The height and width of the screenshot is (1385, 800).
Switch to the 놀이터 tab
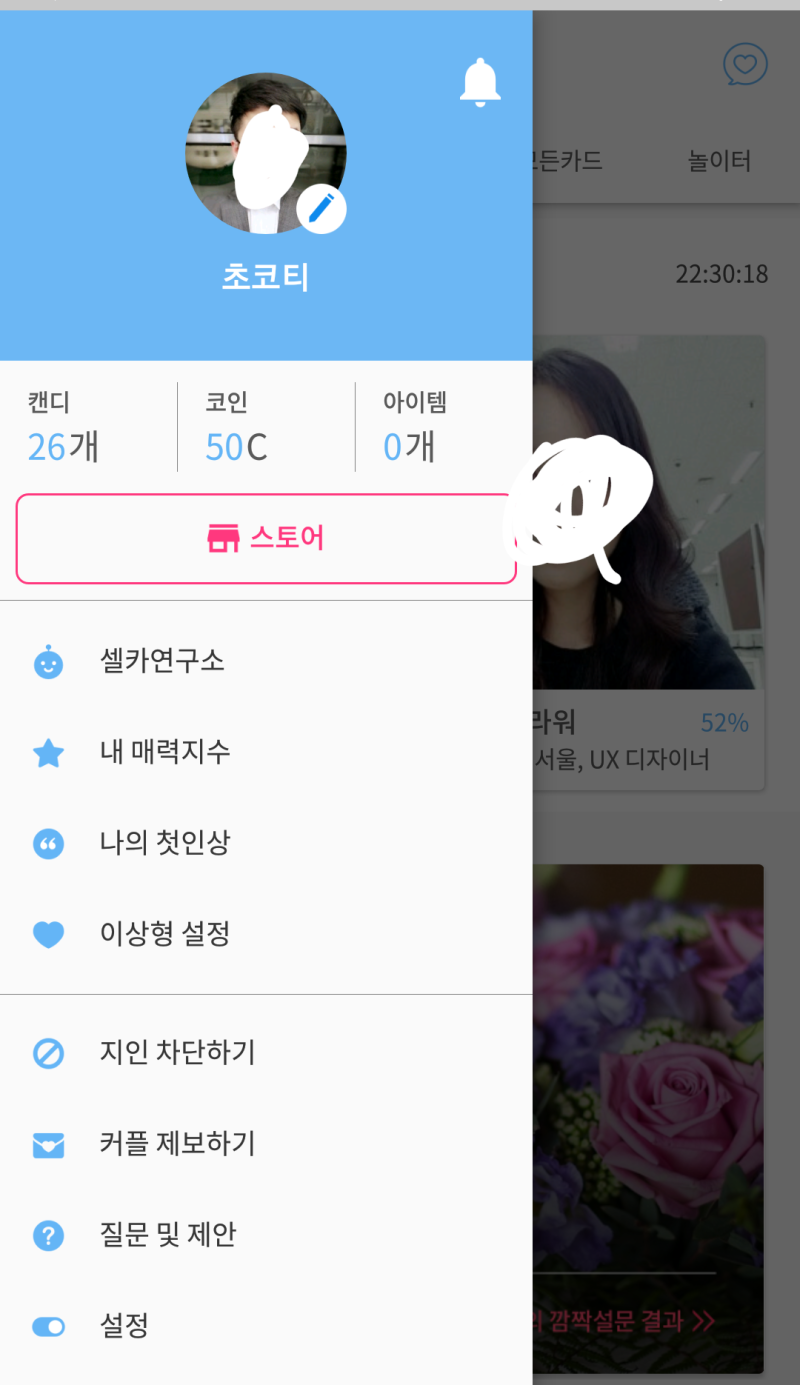click(720, 161)
